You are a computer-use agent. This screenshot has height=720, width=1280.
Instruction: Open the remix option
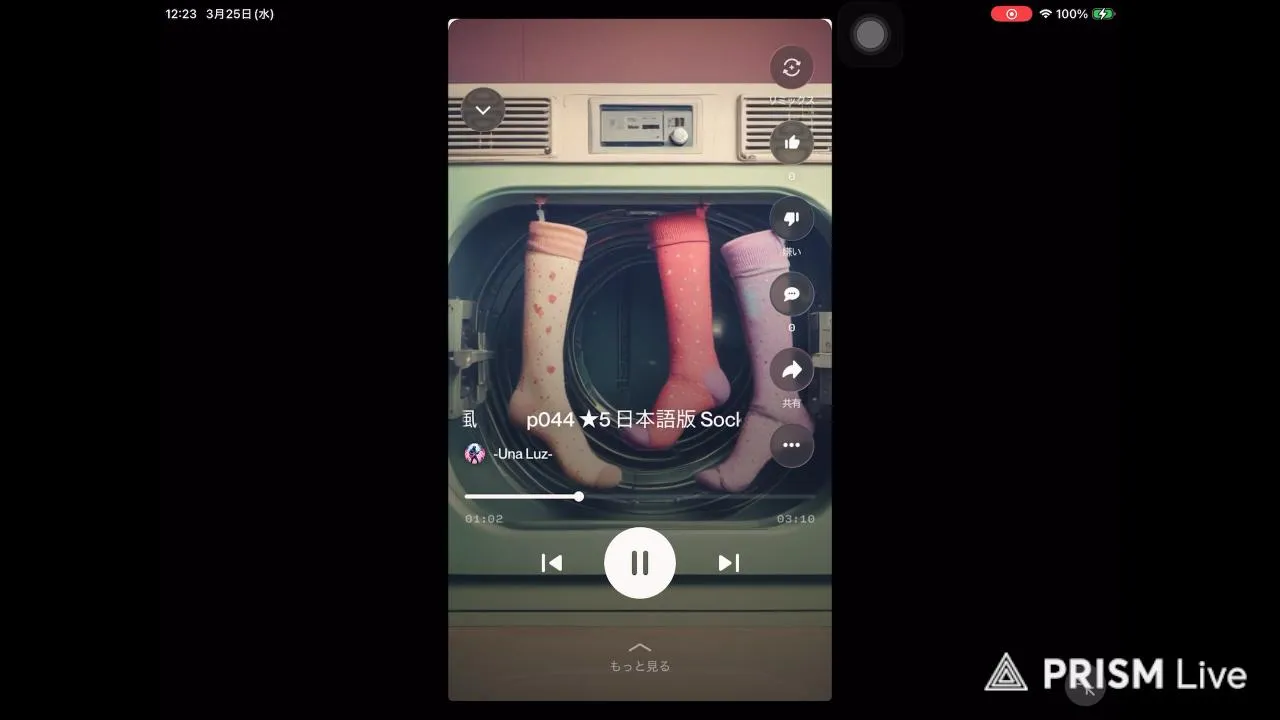pyautogui.click(x=792, y=67)
